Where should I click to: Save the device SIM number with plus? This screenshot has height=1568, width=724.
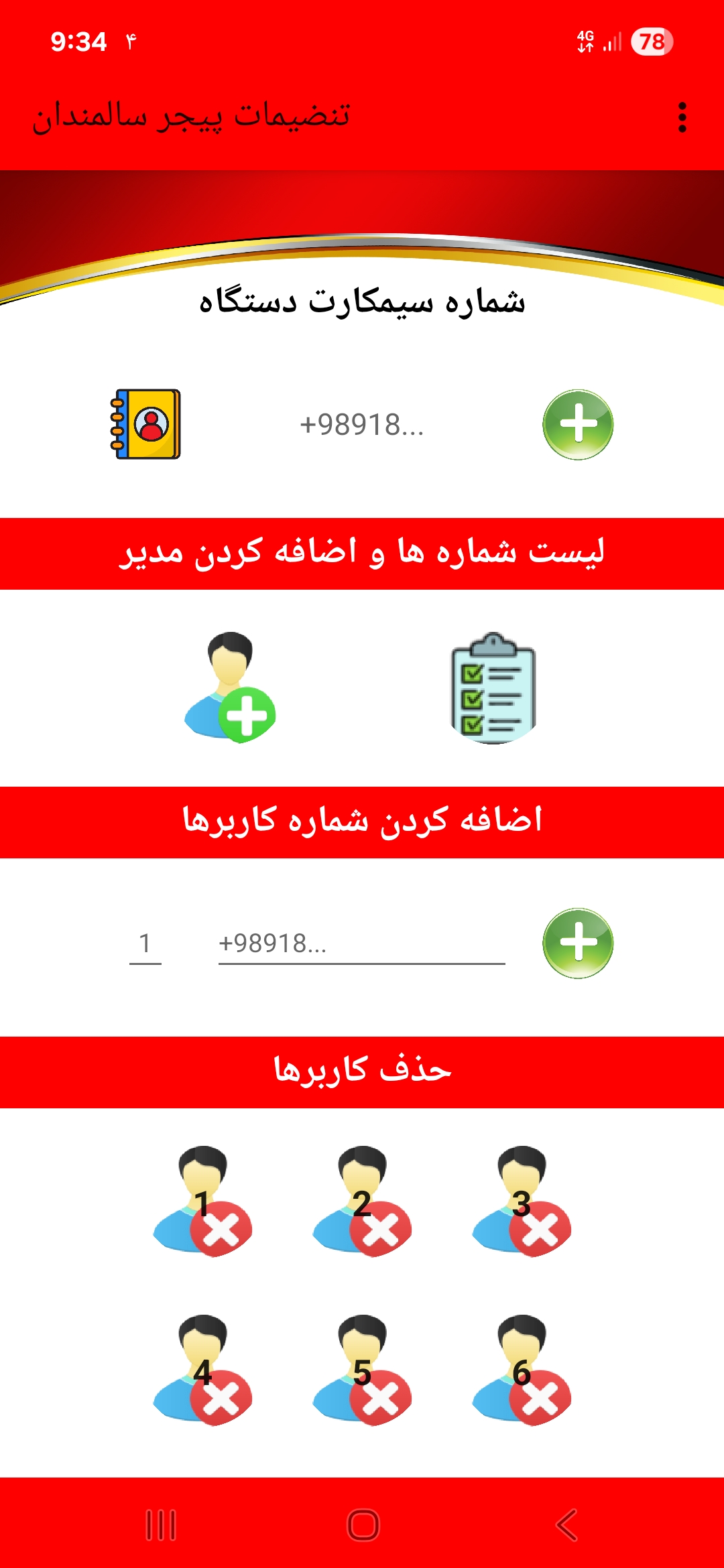(x=577, y=425)
